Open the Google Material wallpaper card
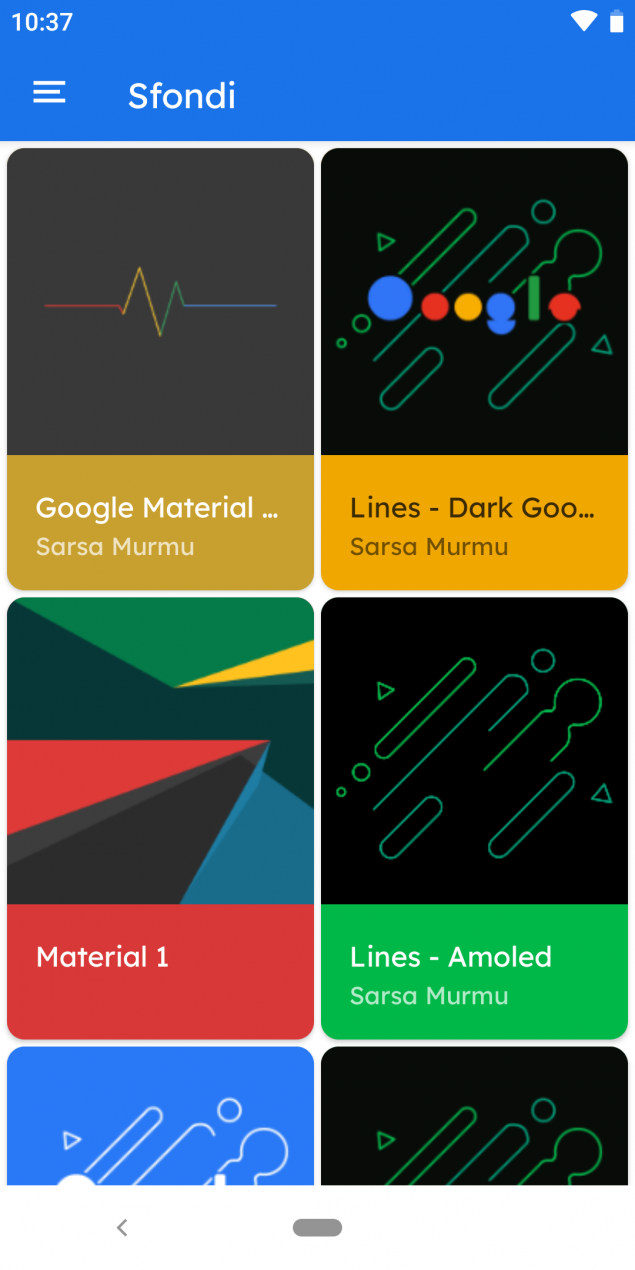 160,368
